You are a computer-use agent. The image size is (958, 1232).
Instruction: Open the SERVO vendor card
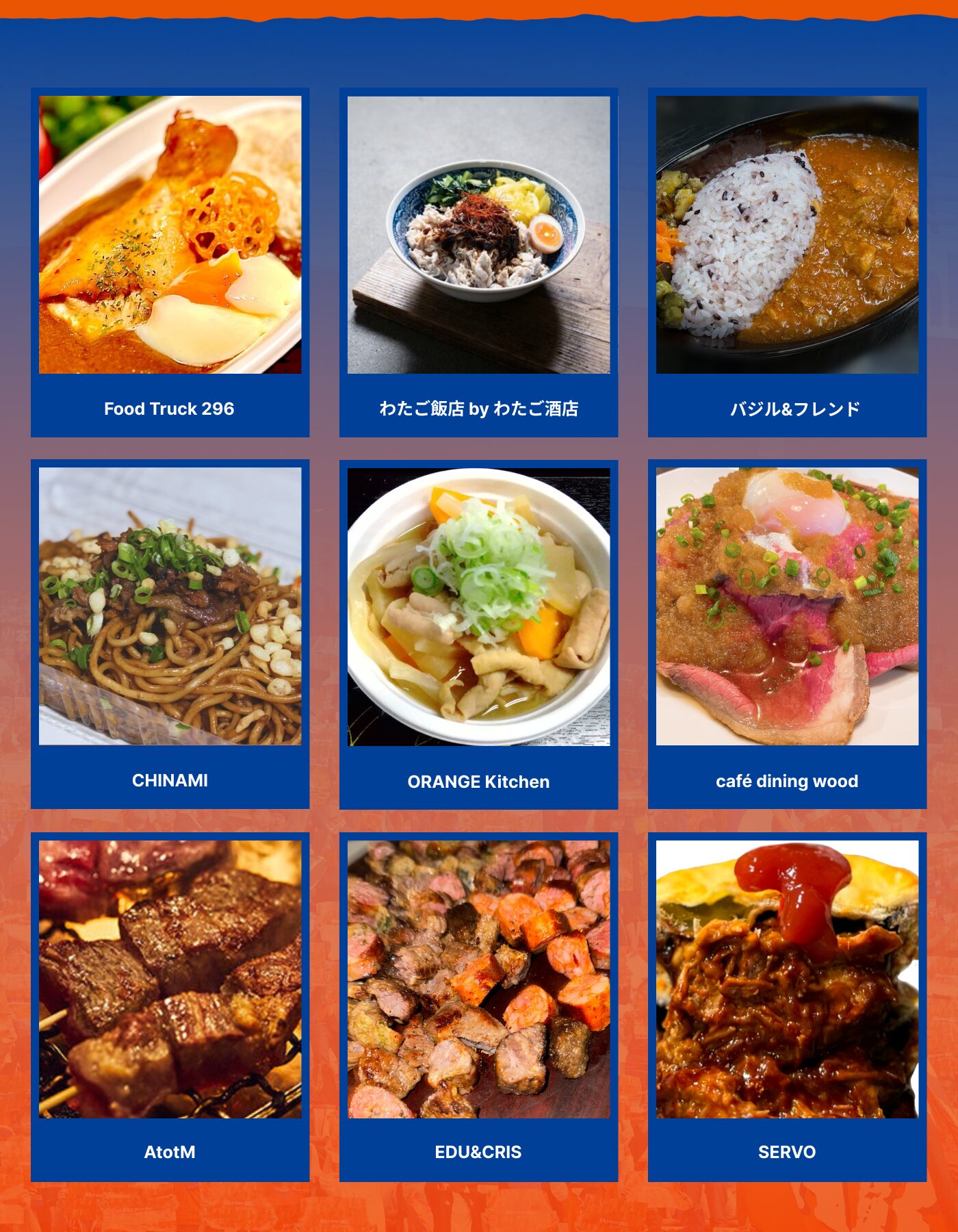[x=787, y=1006]
